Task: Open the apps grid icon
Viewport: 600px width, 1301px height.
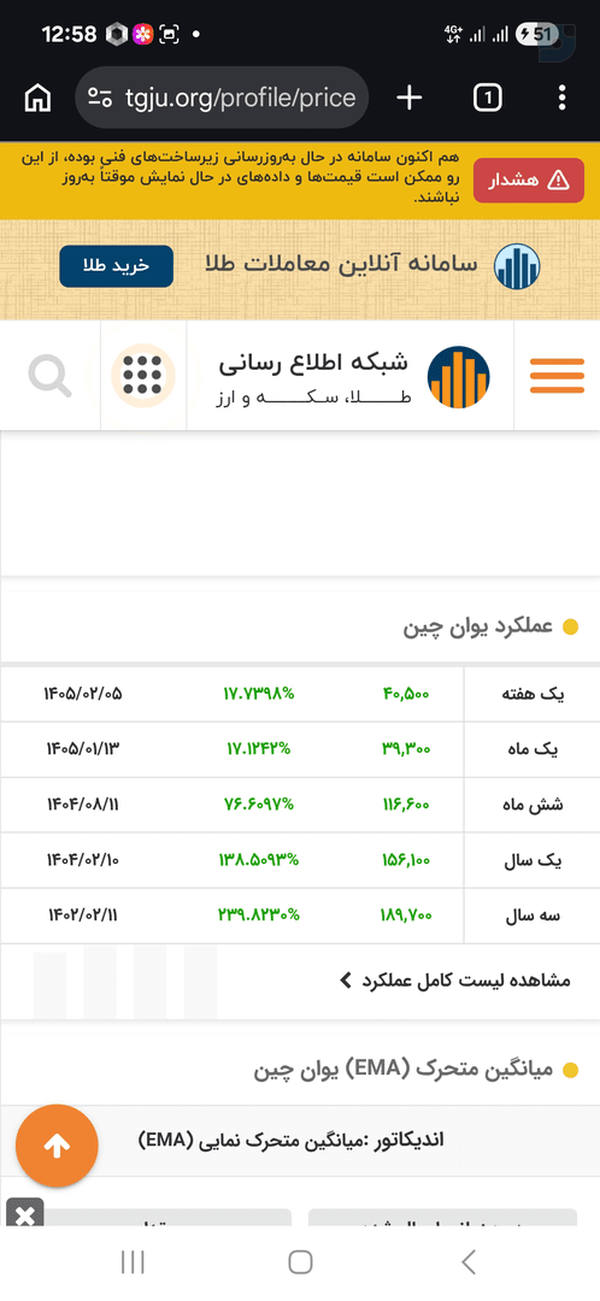Action: click(x=143, y=376)
